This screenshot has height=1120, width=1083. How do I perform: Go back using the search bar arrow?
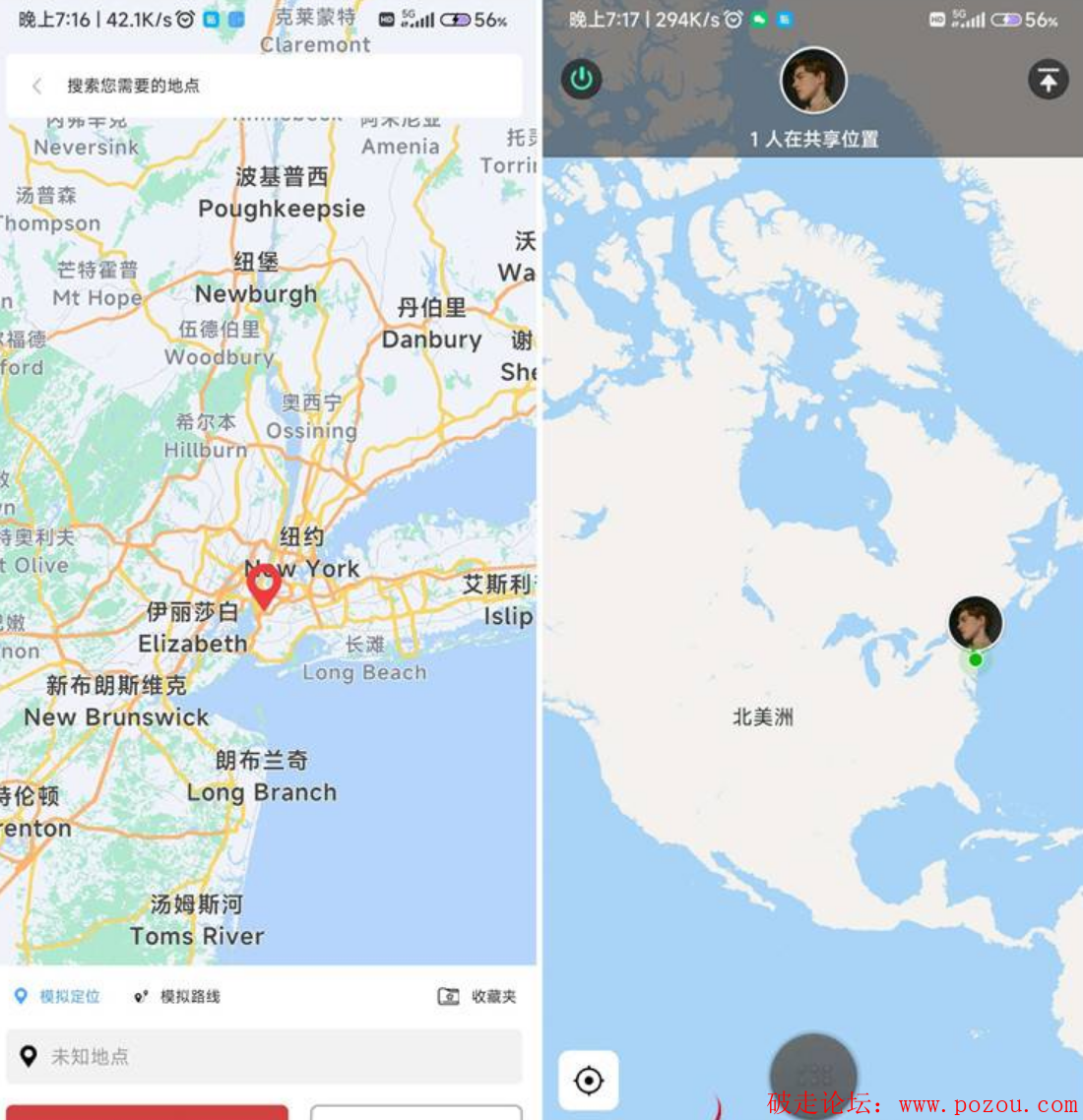[37, 86]
